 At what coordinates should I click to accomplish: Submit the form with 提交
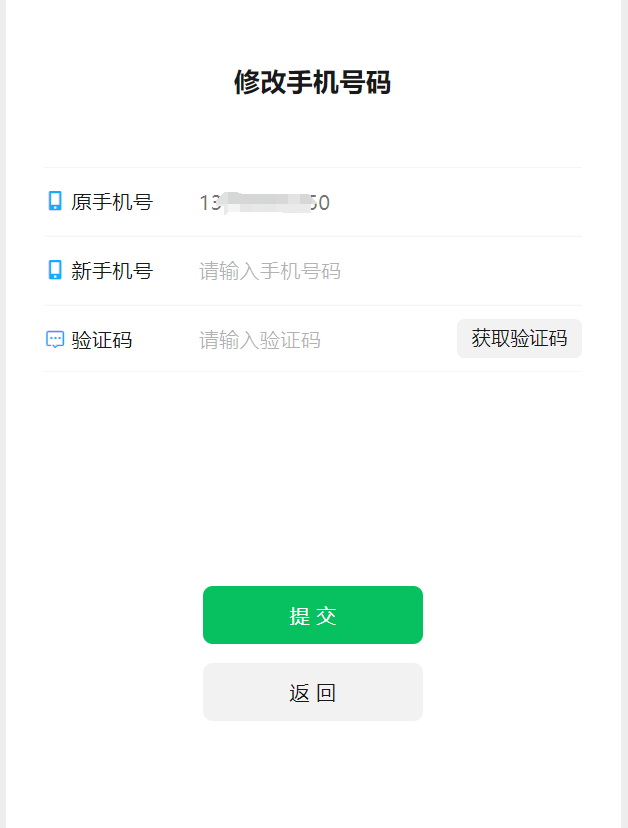tap(313, 615)
